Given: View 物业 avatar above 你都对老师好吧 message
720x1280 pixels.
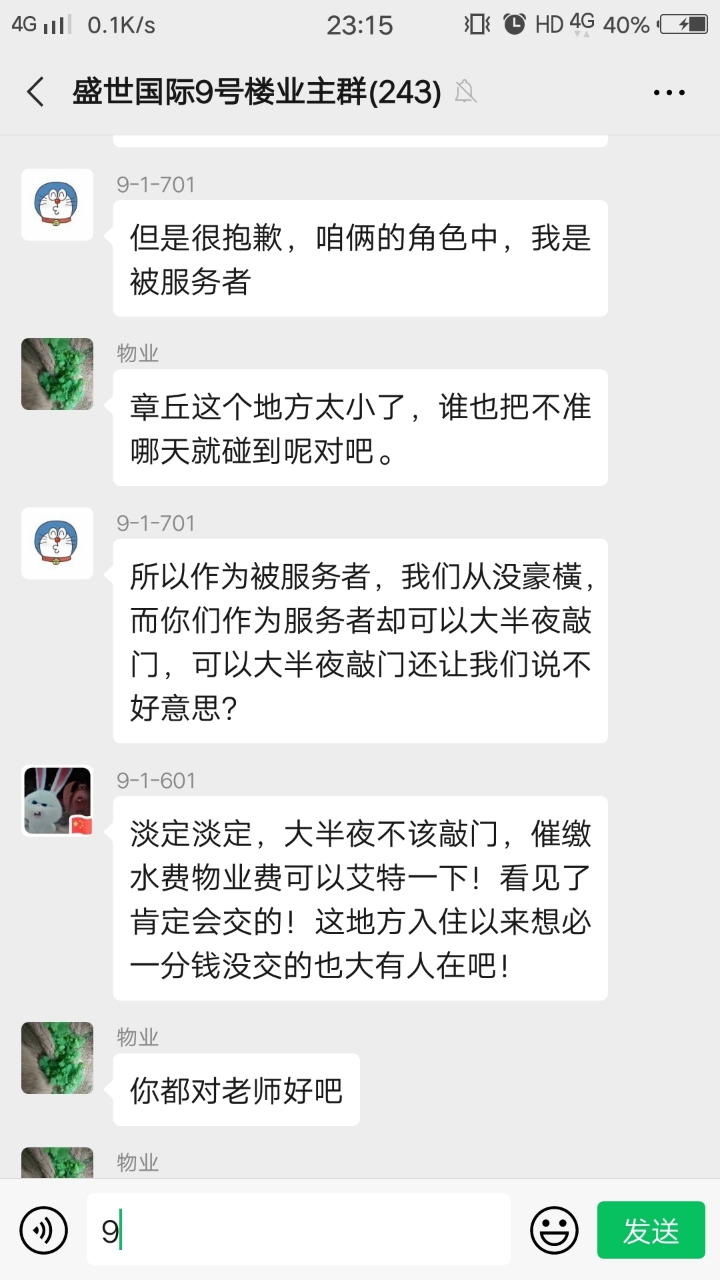Looking at the screenshot, I should click(57, 1058).
